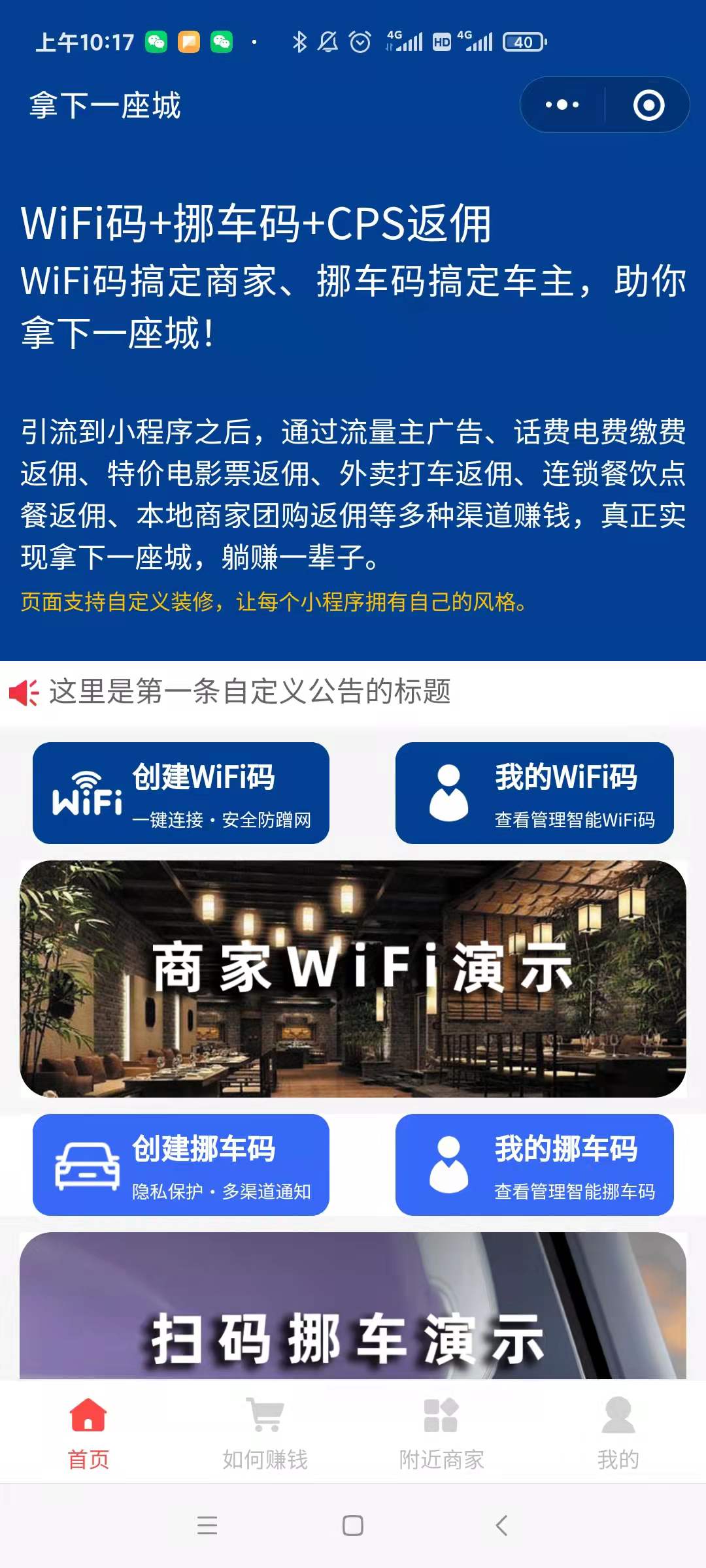Image resolution: width=706 pixels, height=1568 pixels.
Task: Return to the system home screen
Action: coord(353,1526)
